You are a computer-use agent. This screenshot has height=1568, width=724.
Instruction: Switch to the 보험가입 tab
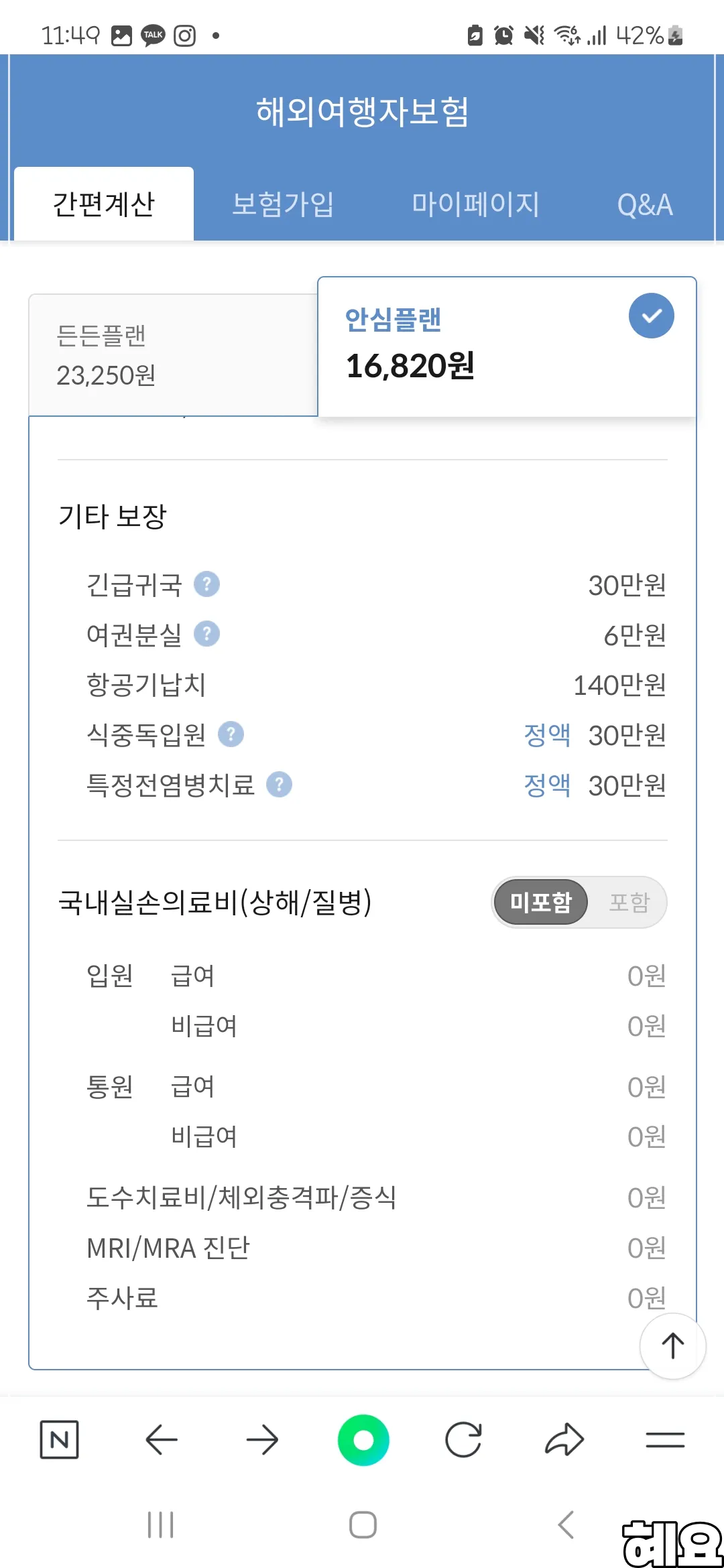282,204
